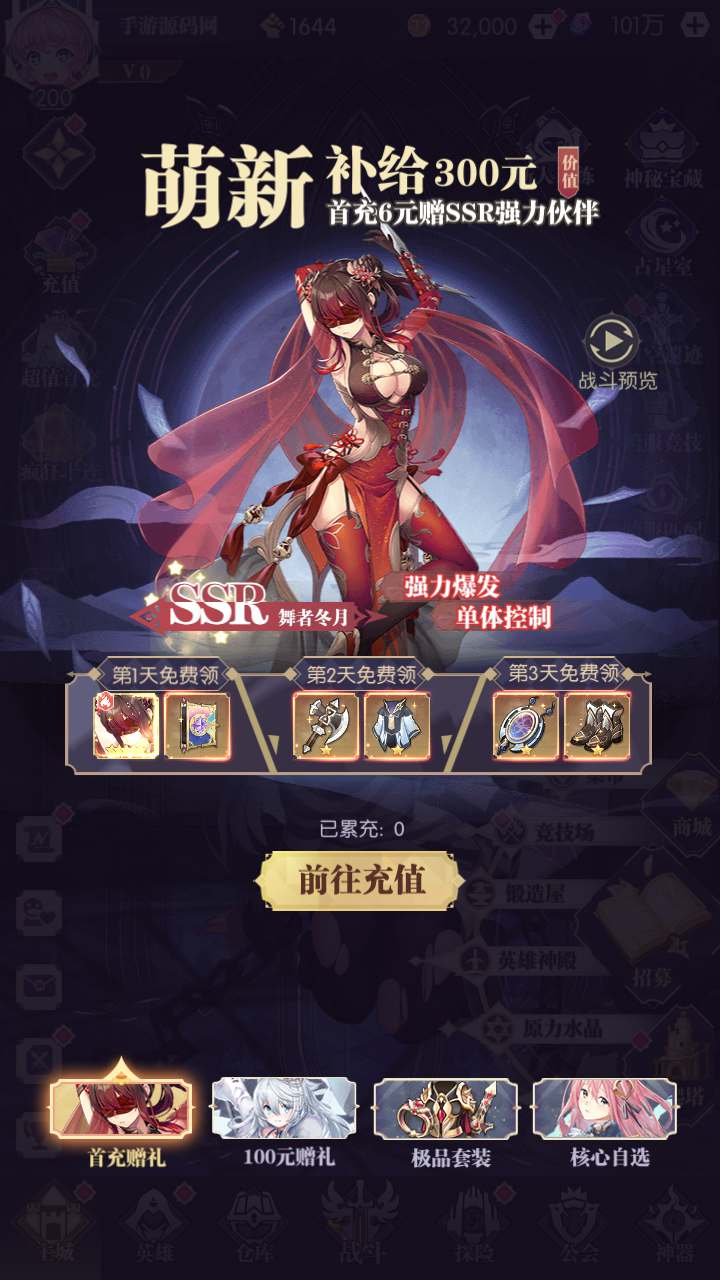Tap the 前往充值 recharge button
720x1280 pixels.
(x=360, y=880)
